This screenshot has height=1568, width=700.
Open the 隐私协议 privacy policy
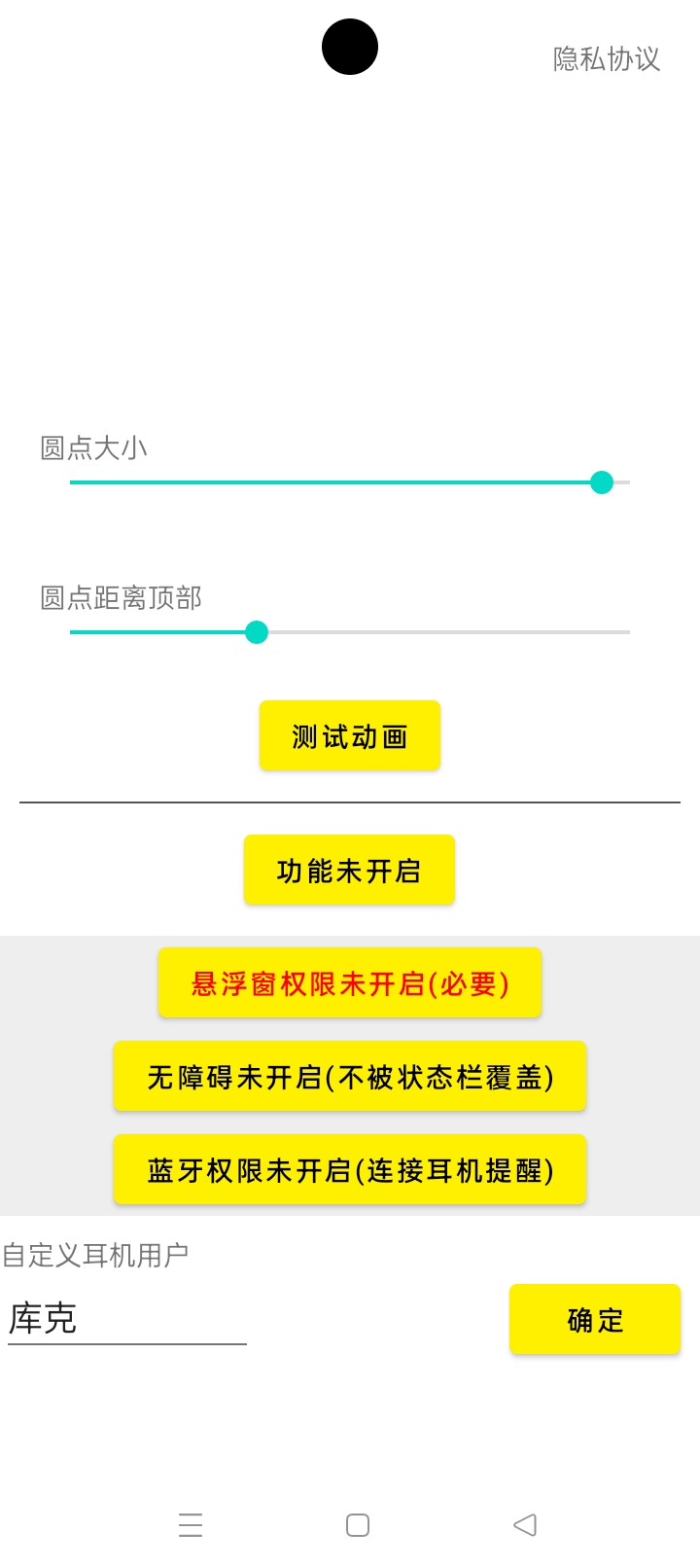click(605, 60)
